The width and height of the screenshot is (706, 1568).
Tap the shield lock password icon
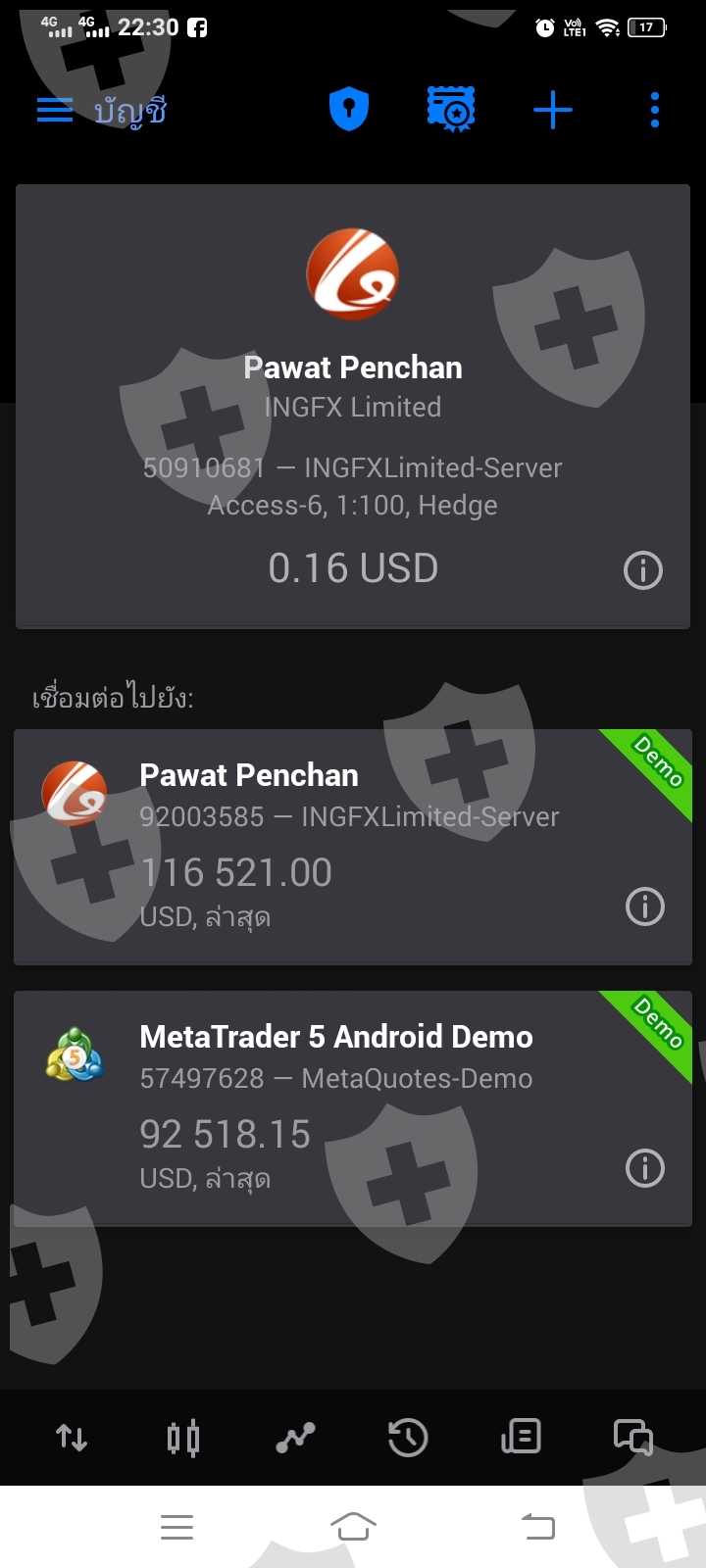tap(348, 109)
